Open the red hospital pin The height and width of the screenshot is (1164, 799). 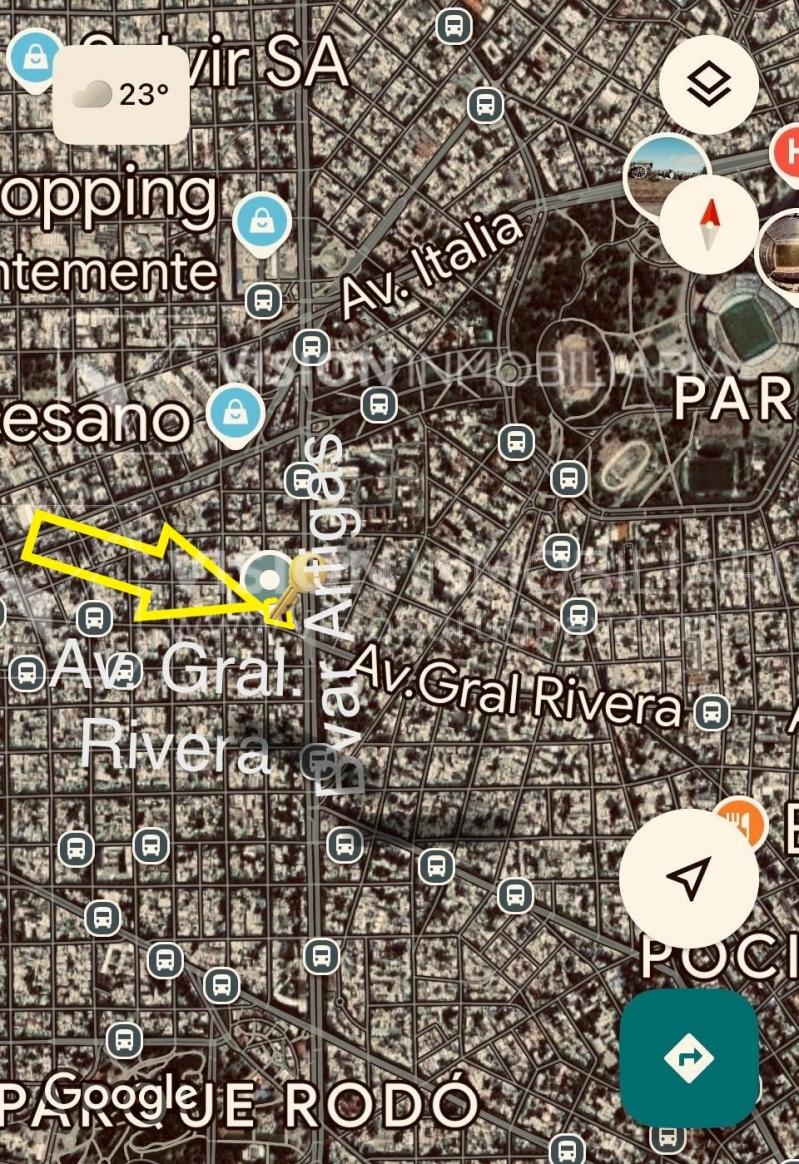coord(788,153)
